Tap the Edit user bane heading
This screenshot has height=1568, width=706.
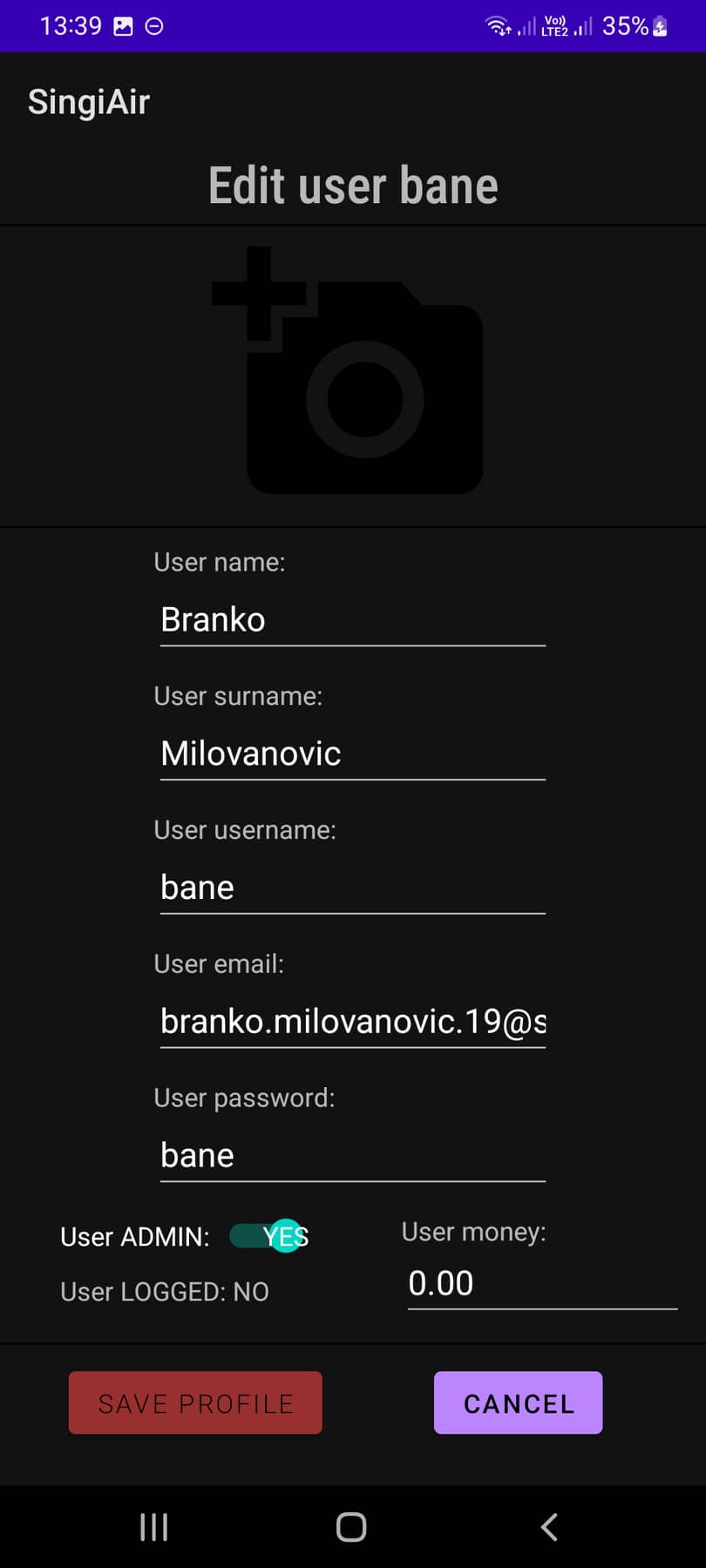coord(352,185)
